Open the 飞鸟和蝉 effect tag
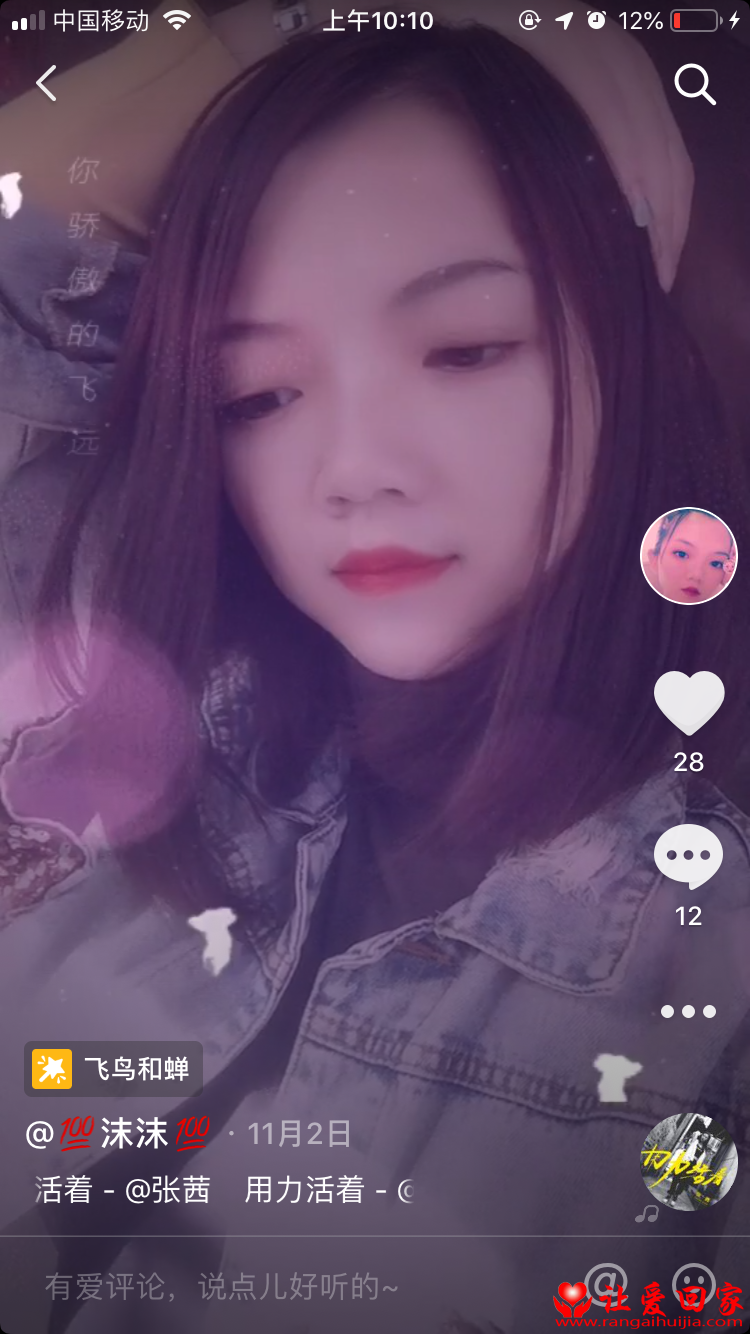 click(x=113, y=1069)
